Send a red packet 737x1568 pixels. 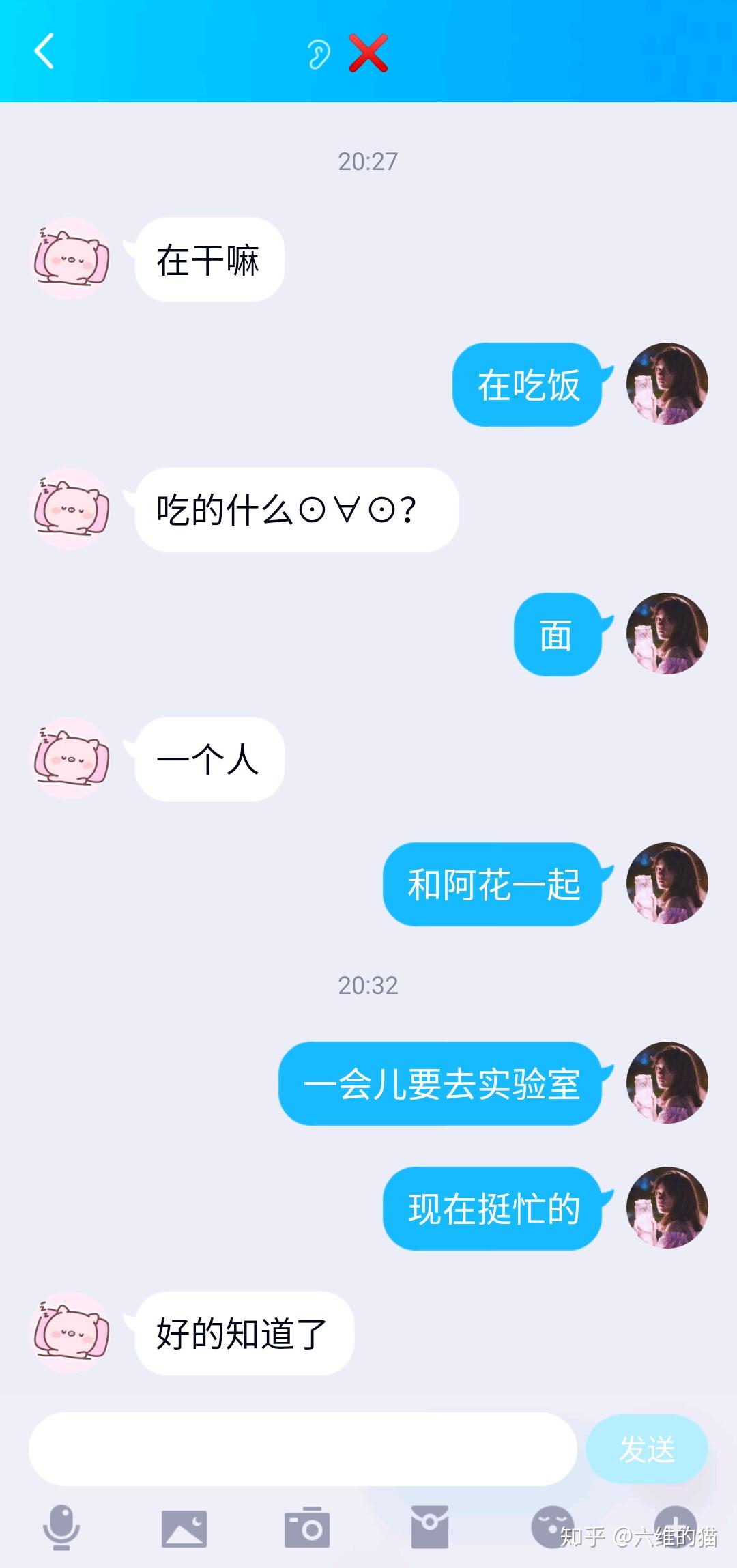pos(430,1527)
